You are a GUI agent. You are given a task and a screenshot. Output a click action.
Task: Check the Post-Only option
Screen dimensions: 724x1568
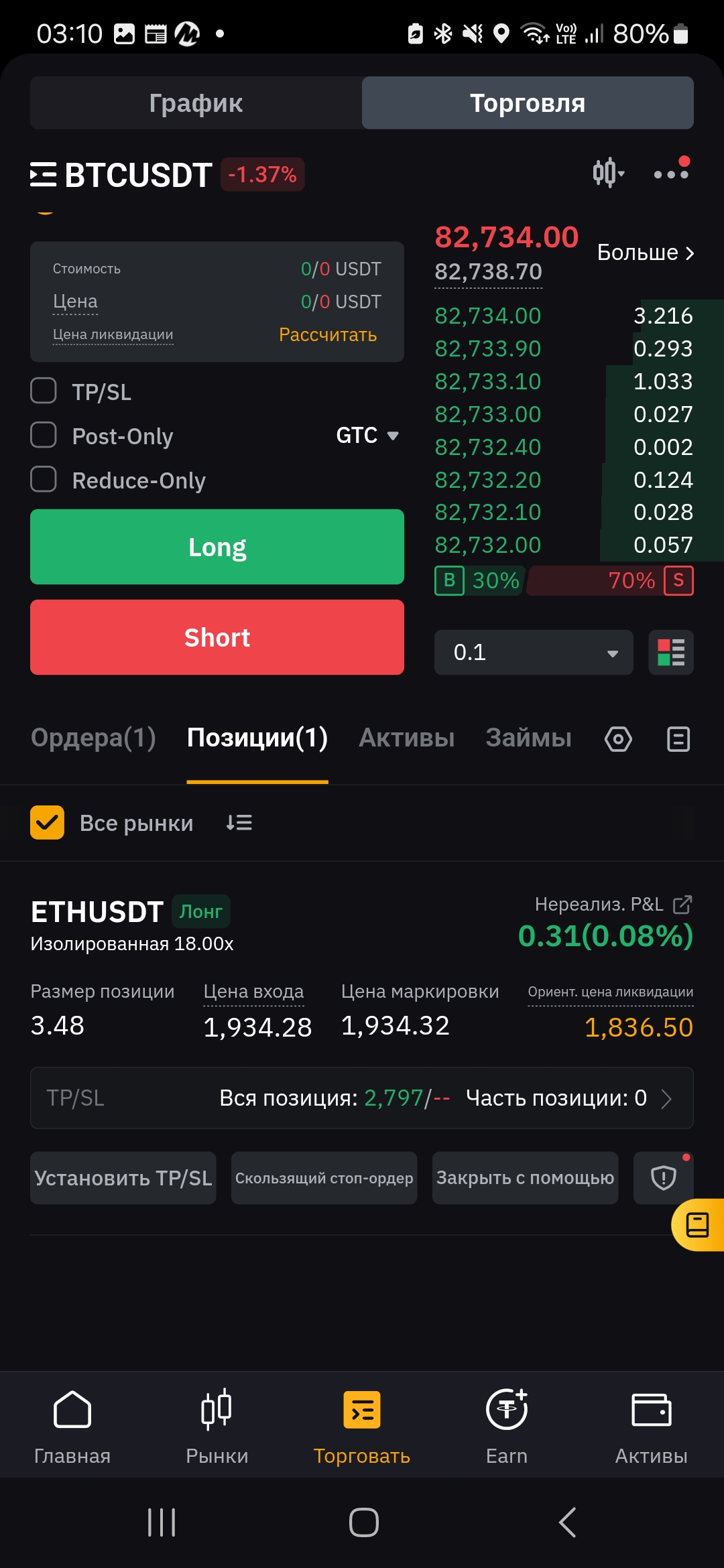click(x=44, y=435)
